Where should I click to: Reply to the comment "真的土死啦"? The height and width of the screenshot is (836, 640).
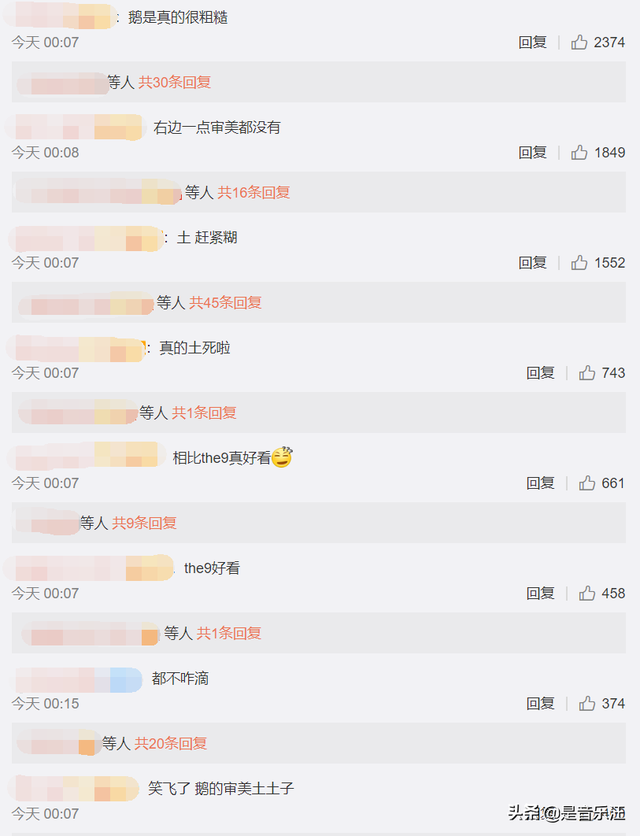[x=540, y=373]
